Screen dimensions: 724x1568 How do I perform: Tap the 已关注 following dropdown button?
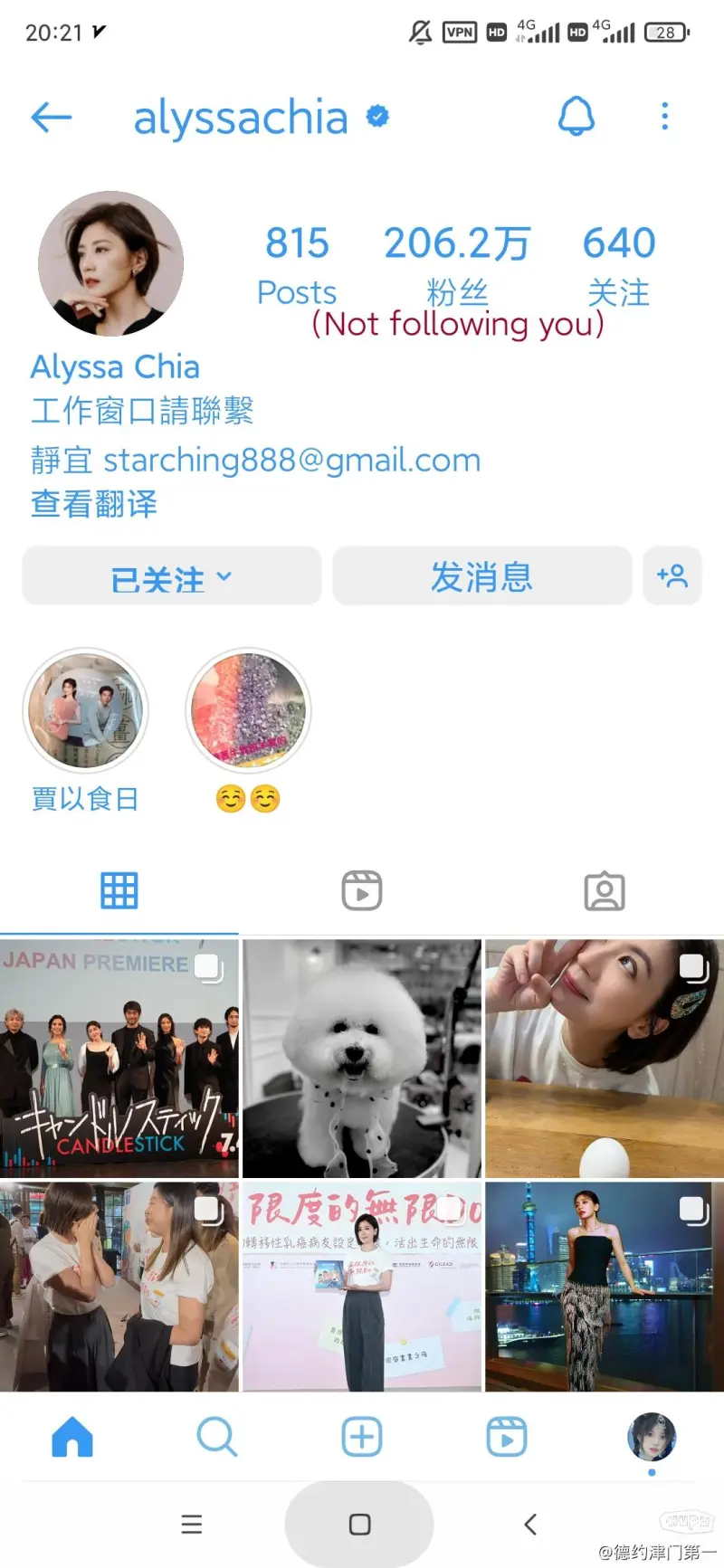(x=172, y=576)
